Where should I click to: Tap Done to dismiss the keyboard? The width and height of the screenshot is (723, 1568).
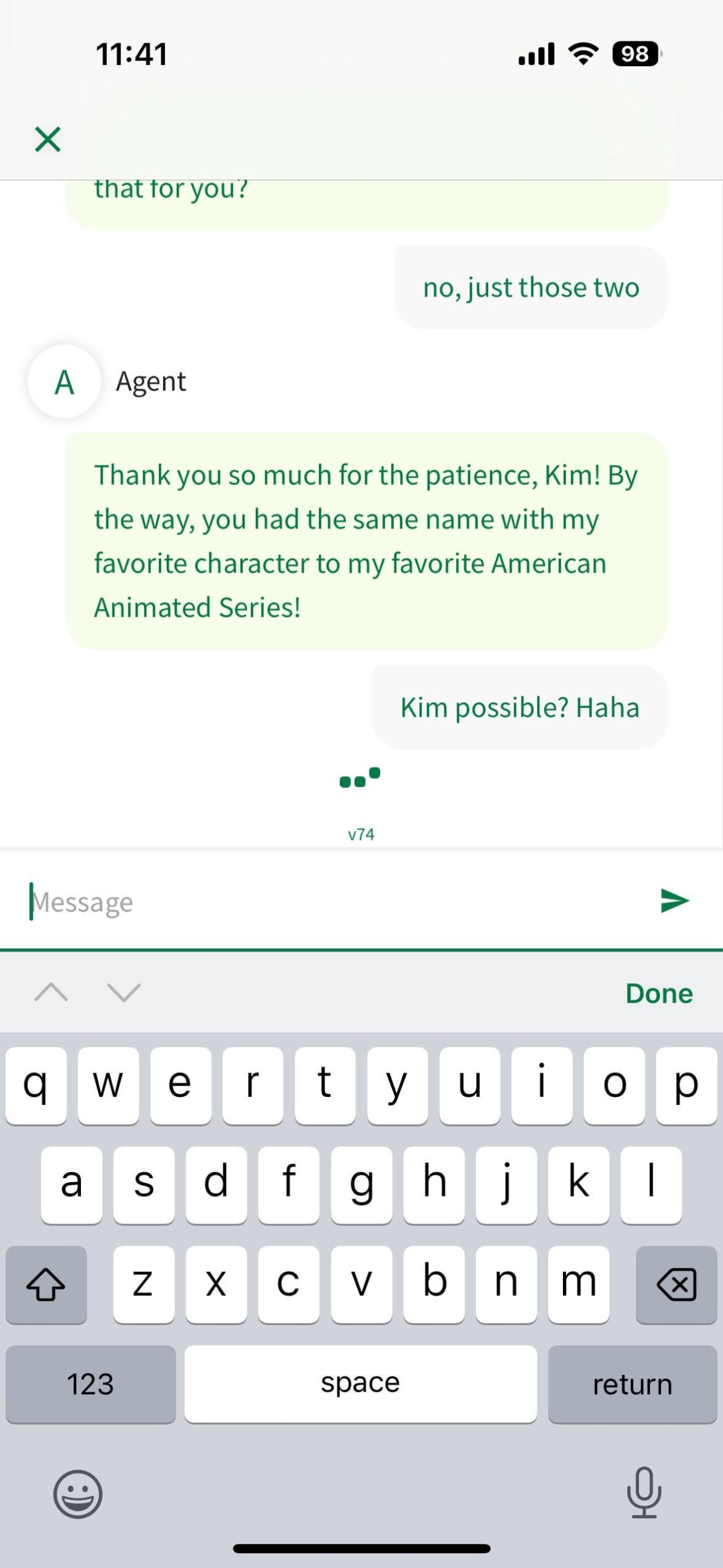click(658, 994)
